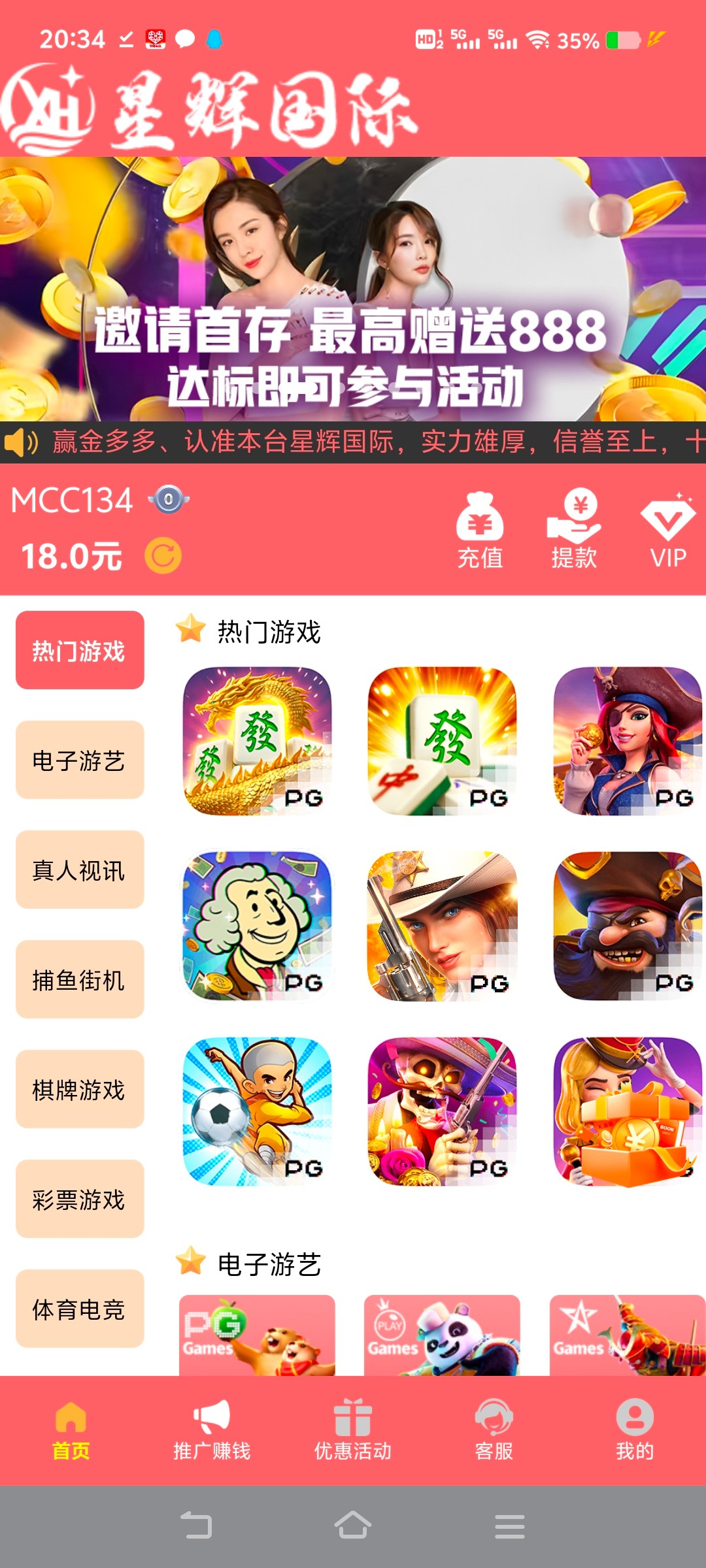Play the monk soccer game
This screenshot has width=706, height=1568.
(257, 1111)
